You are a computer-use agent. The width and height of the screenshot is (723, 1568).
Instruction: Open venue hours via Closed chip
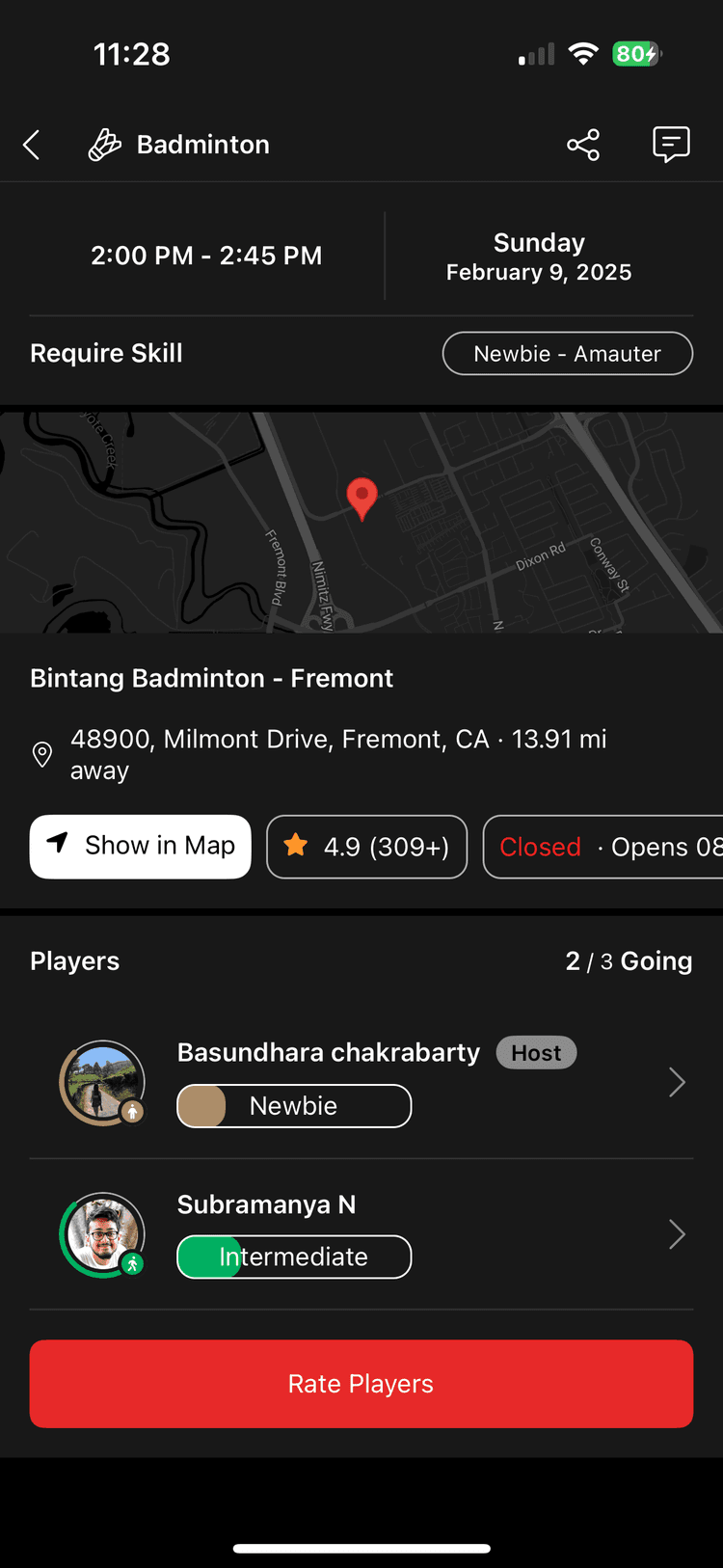point(541,846)
